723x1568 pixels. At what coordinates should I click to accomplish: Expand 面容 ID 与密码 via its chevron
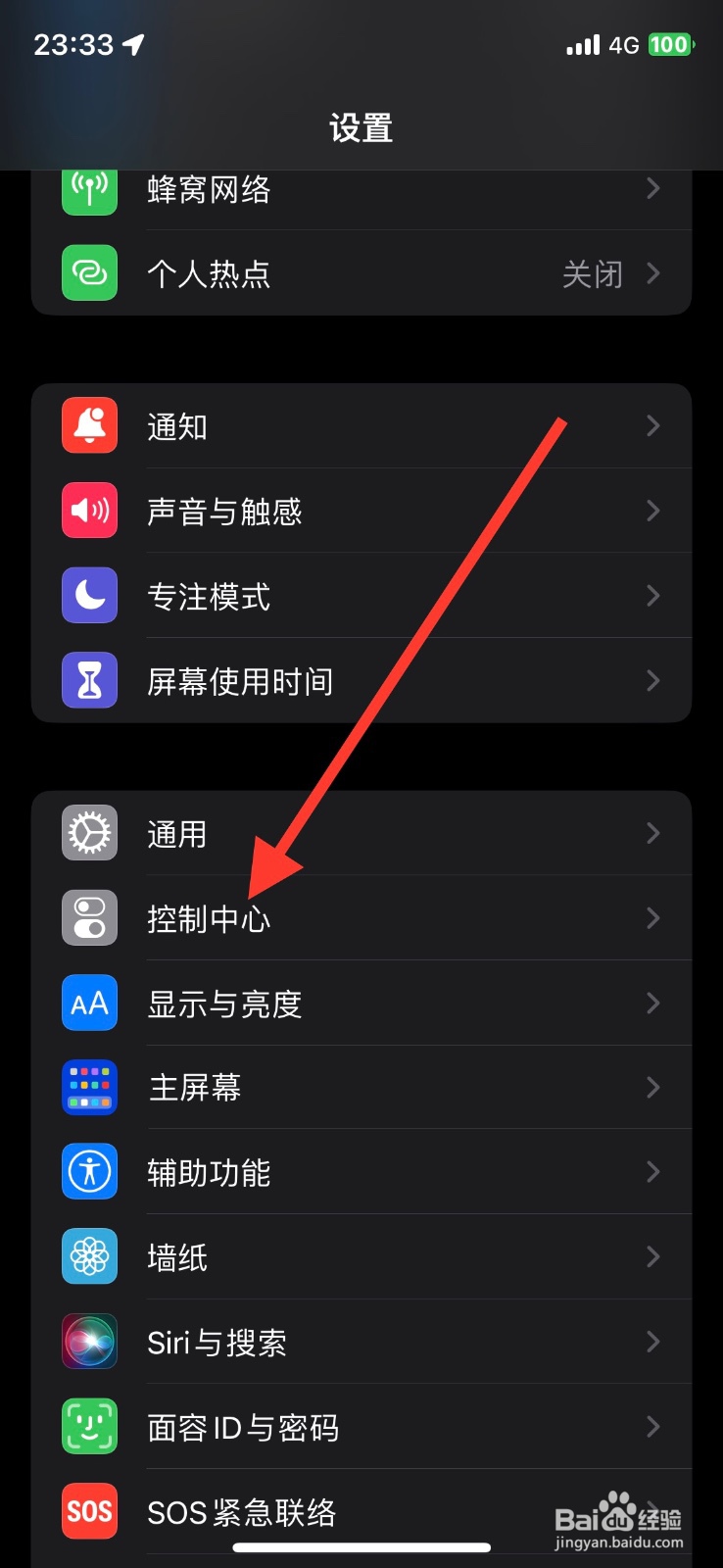653,1427
